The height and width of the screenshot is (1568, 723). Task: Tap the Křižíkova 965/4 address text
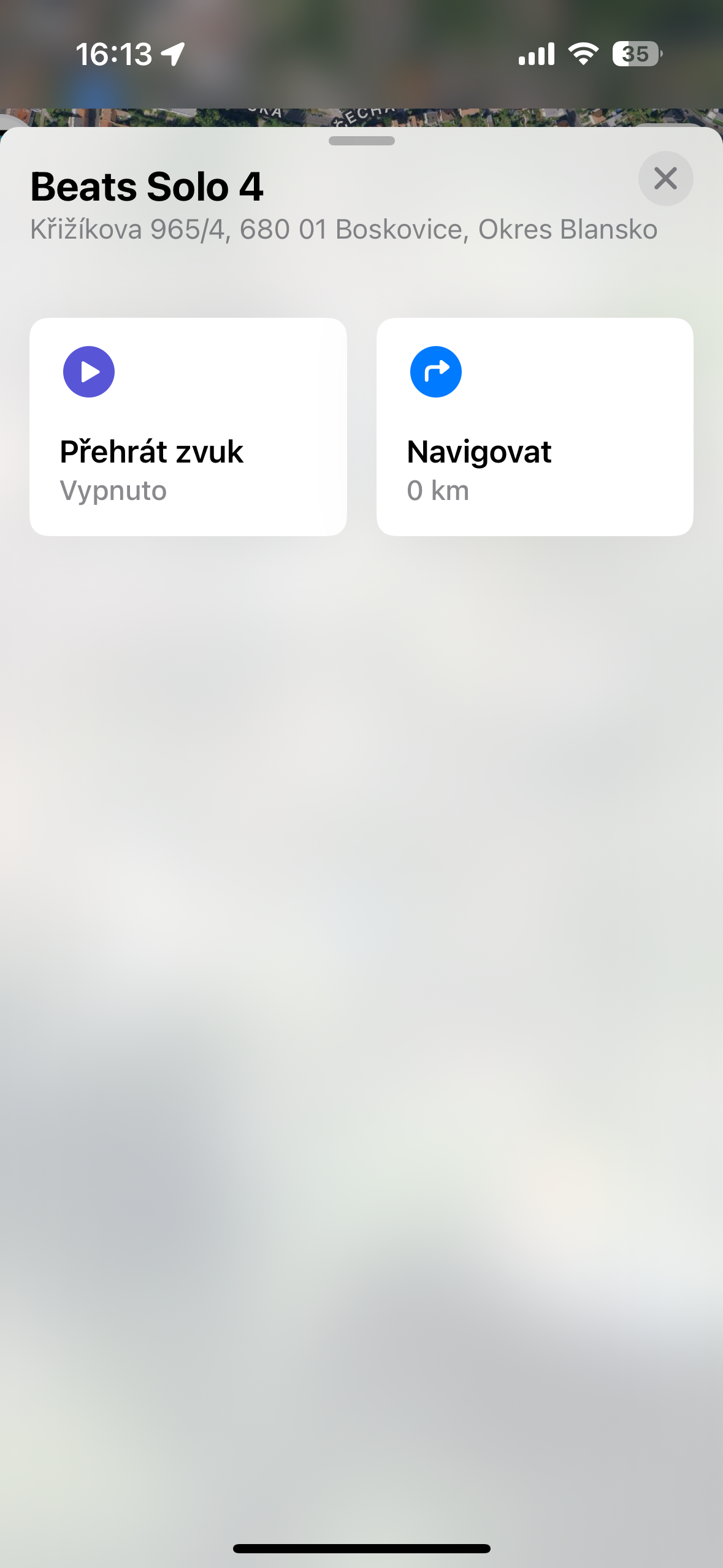[343, 229]
